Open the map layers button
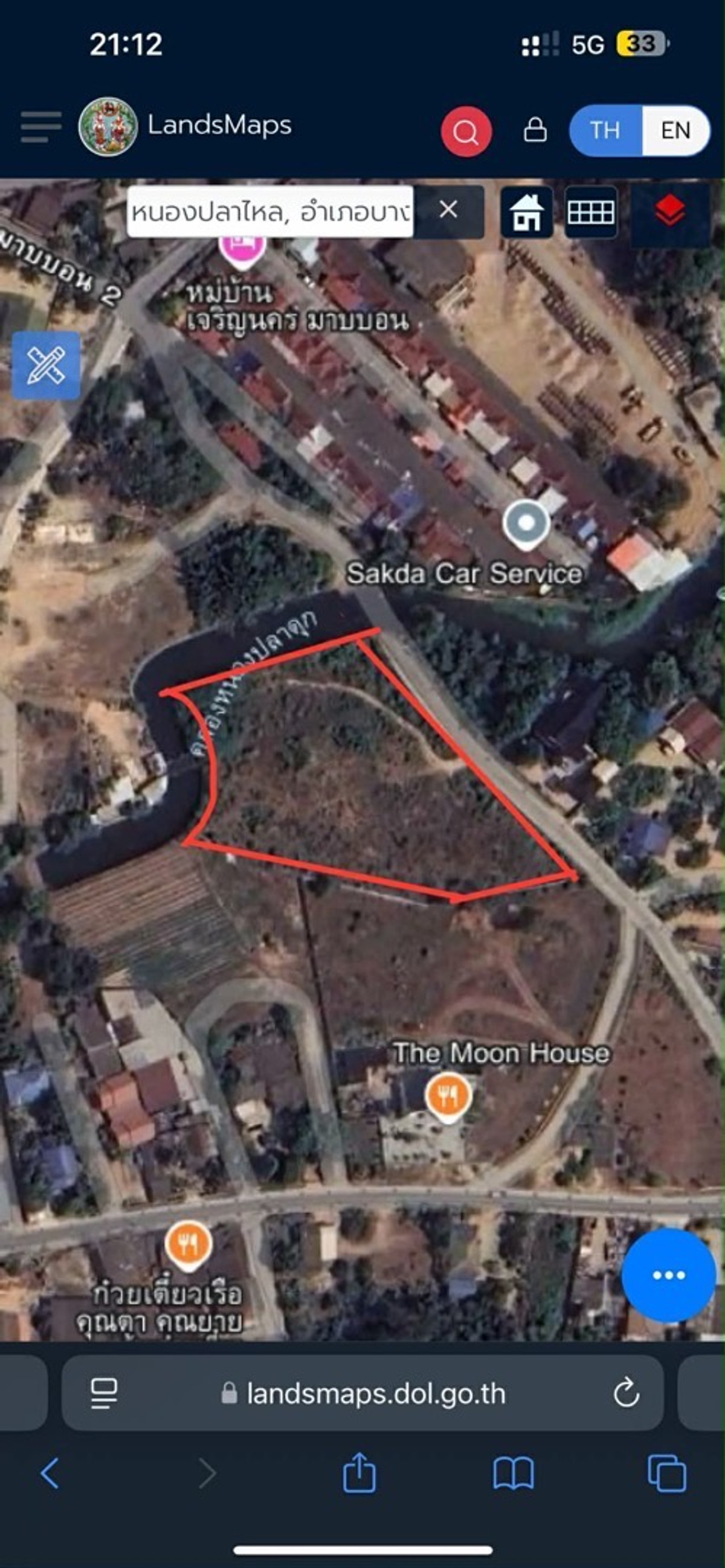 pos(669,213)
